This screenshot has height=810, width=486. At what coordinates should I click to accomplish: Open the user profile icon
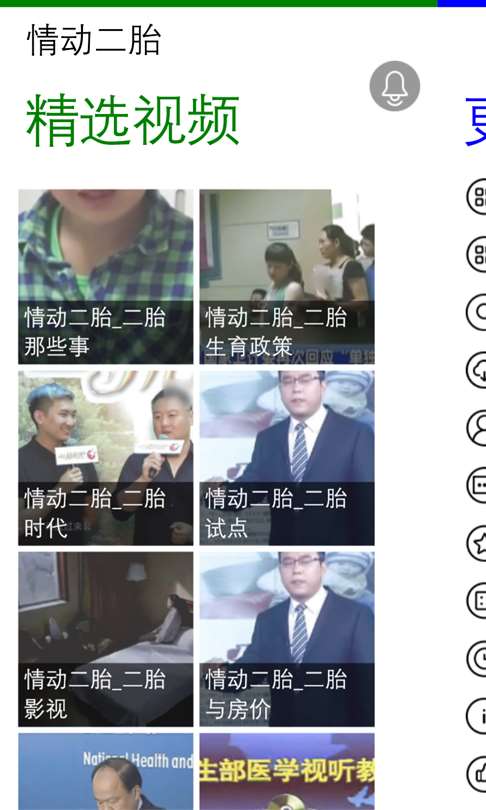click(x=477, y=428)
